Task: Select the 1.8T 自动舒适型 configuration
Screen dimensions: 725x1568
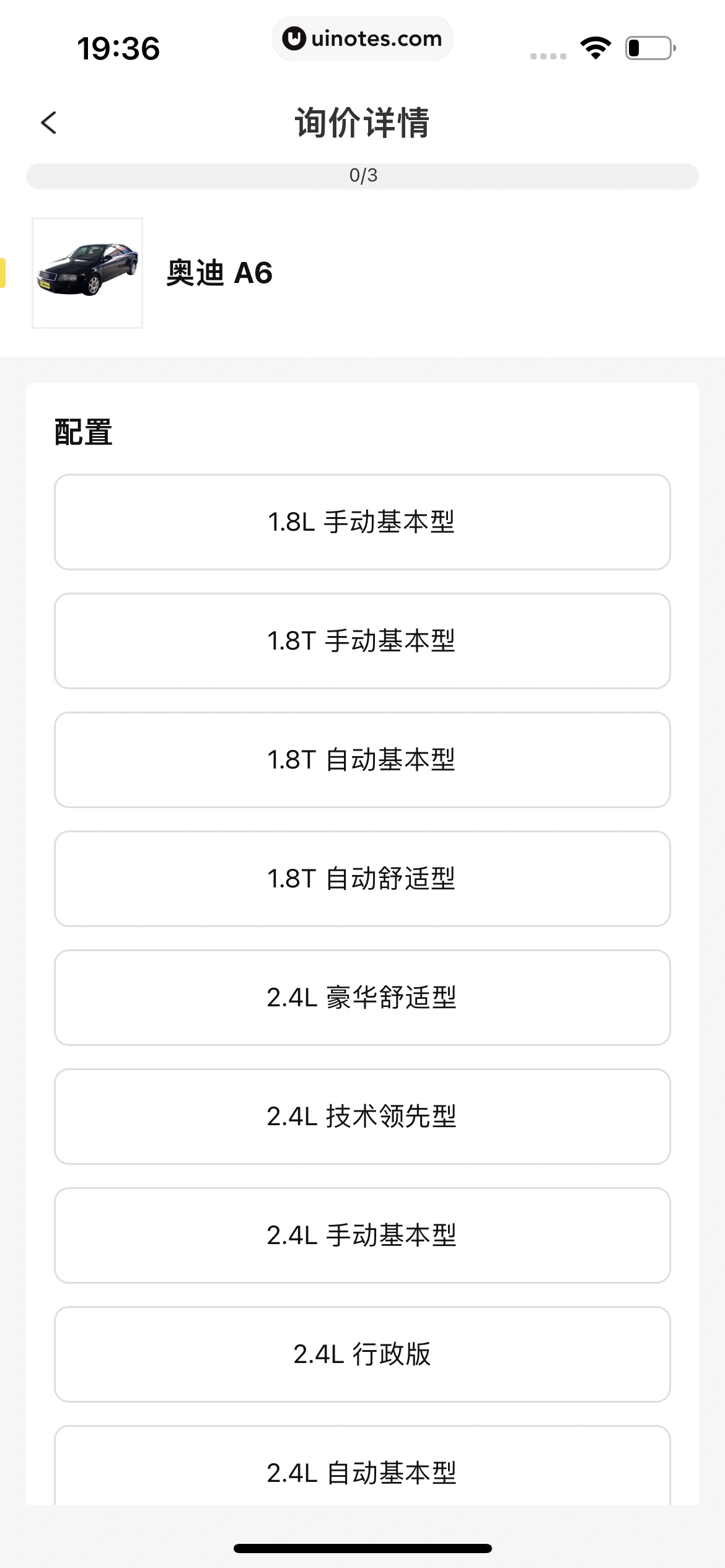Action: [362, 878]
